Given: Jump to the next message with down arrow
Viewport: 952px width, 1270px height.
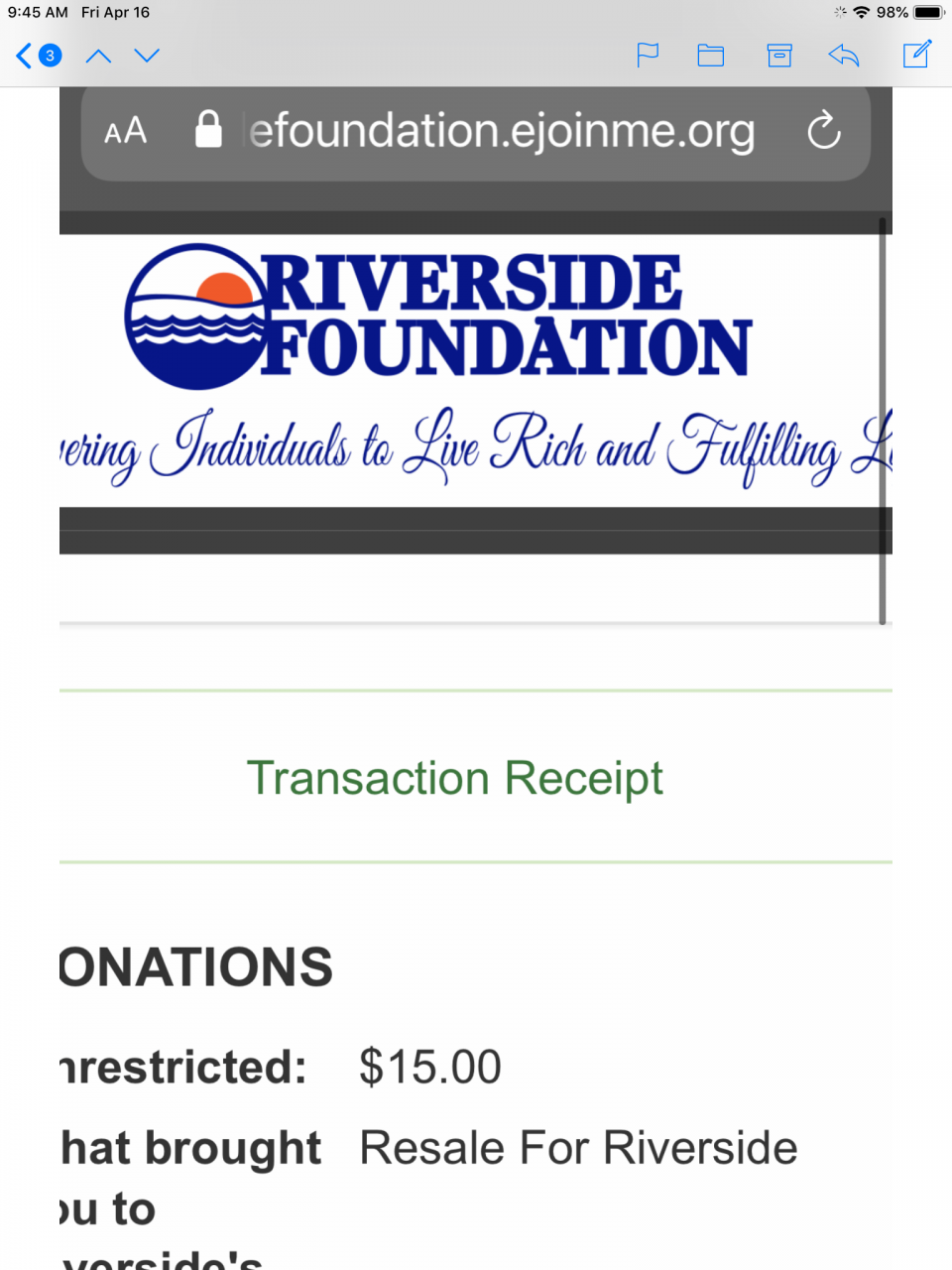Looking at the screenshot, I should pos(147,56).
